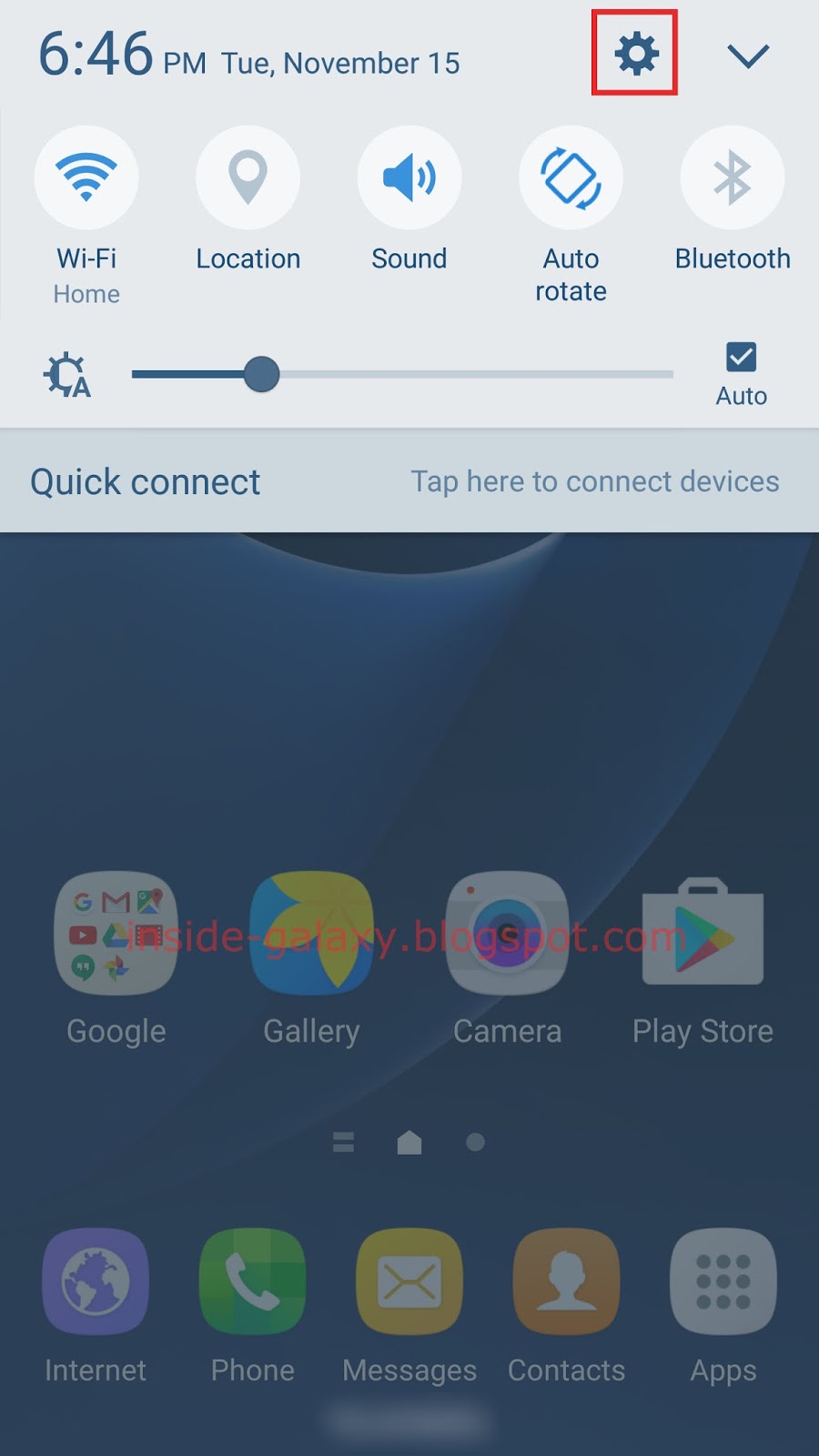
Task: Toggle the Location quick setting
Action: [x=248, y=177]
